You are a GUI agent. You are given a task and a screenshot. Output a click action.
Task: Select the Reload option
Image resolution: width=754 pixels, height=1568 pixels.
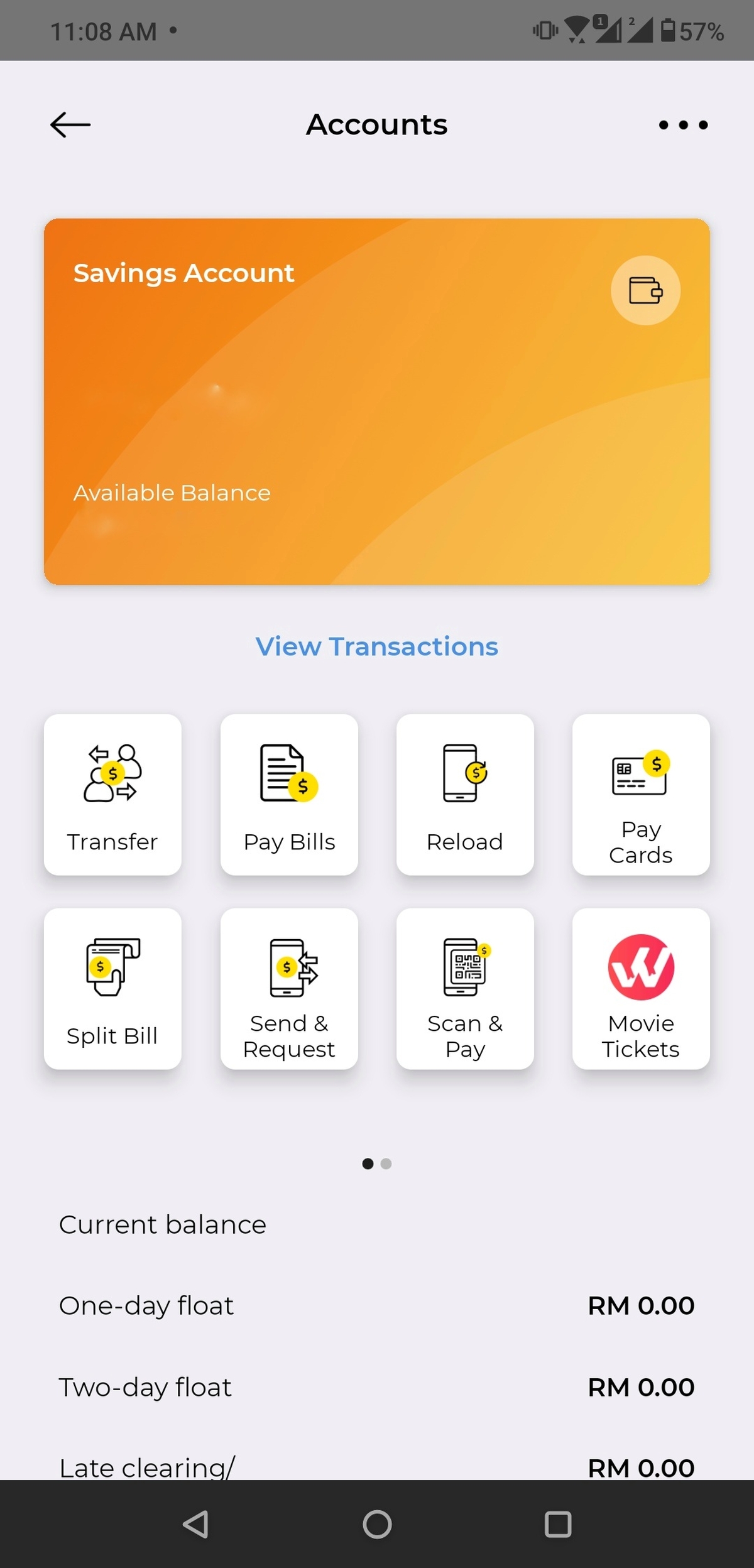coord(465,795)
